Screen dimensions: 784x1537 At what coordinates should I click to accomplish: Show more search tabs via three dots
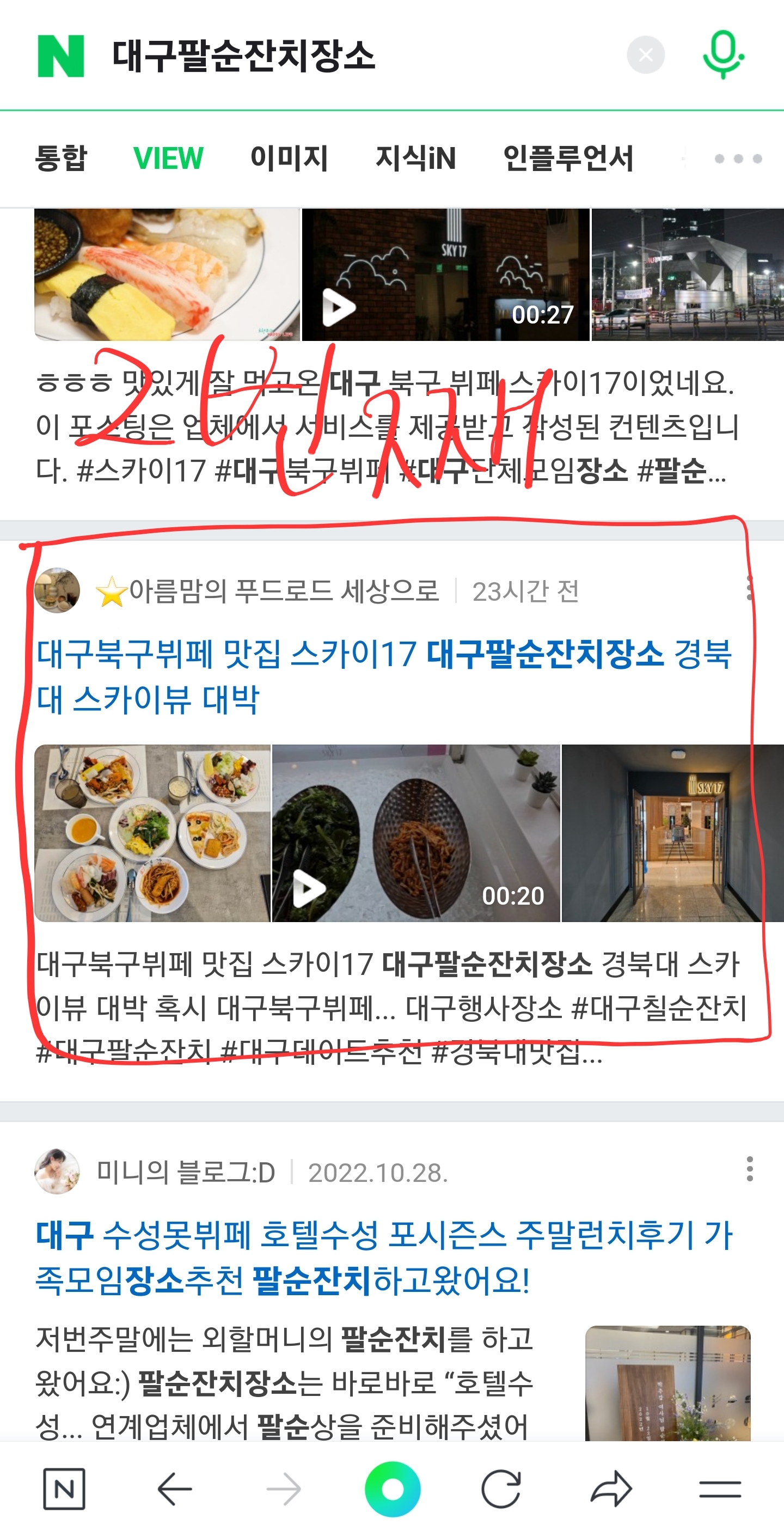point(738,158)
